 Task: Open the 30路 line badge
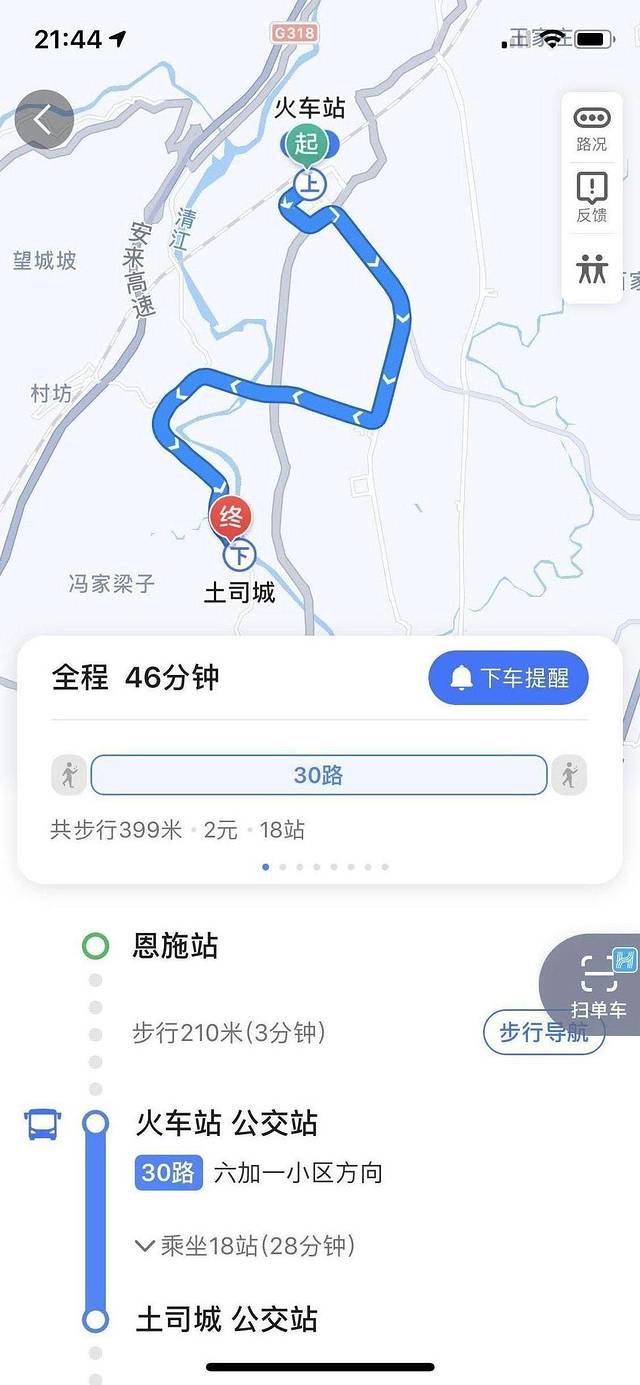click(x=169, y=1173)
